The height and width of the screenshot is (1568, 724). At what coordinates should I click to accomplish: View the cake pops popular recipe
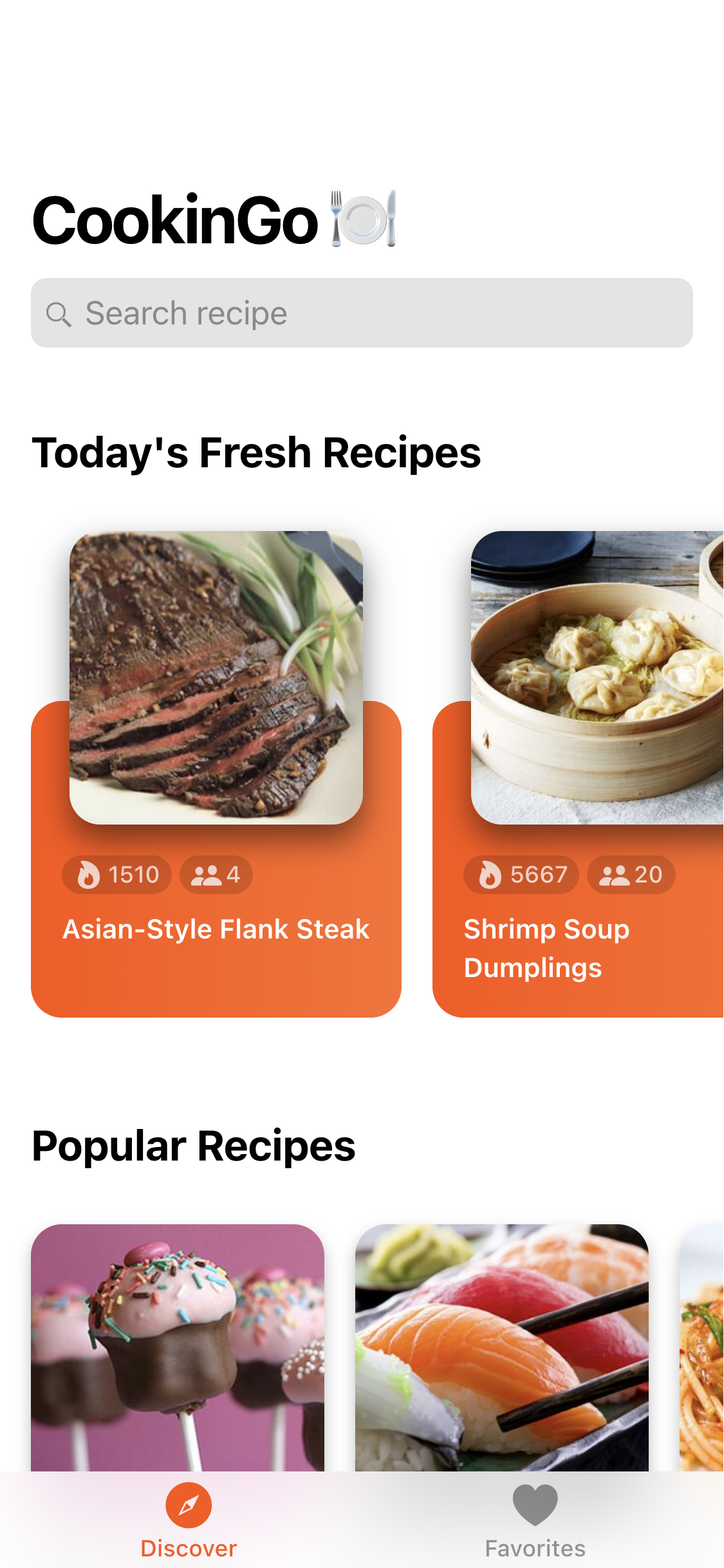[178, 1347]
